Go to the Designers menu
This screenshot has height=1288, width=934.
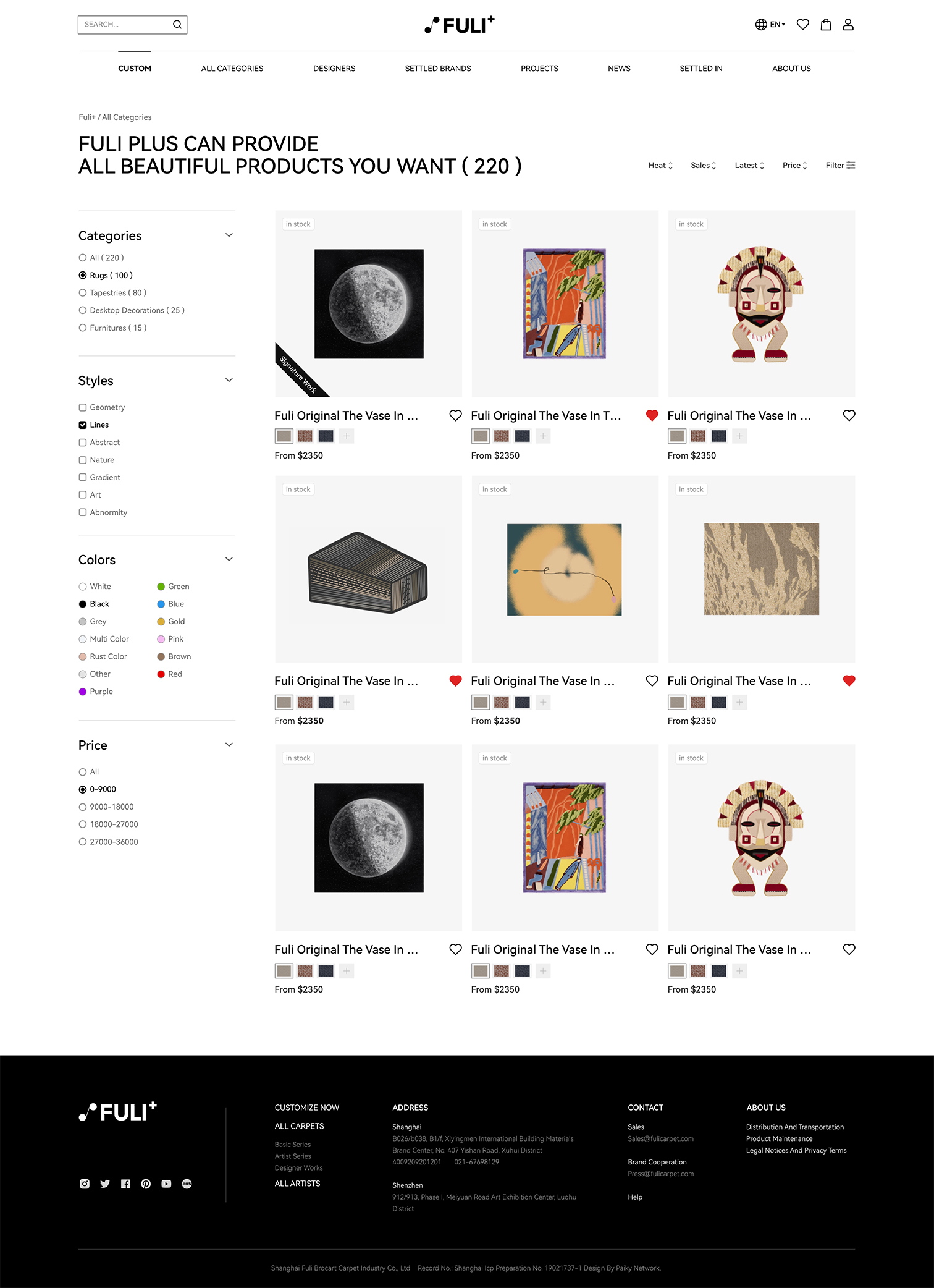(x=334, y=69)
